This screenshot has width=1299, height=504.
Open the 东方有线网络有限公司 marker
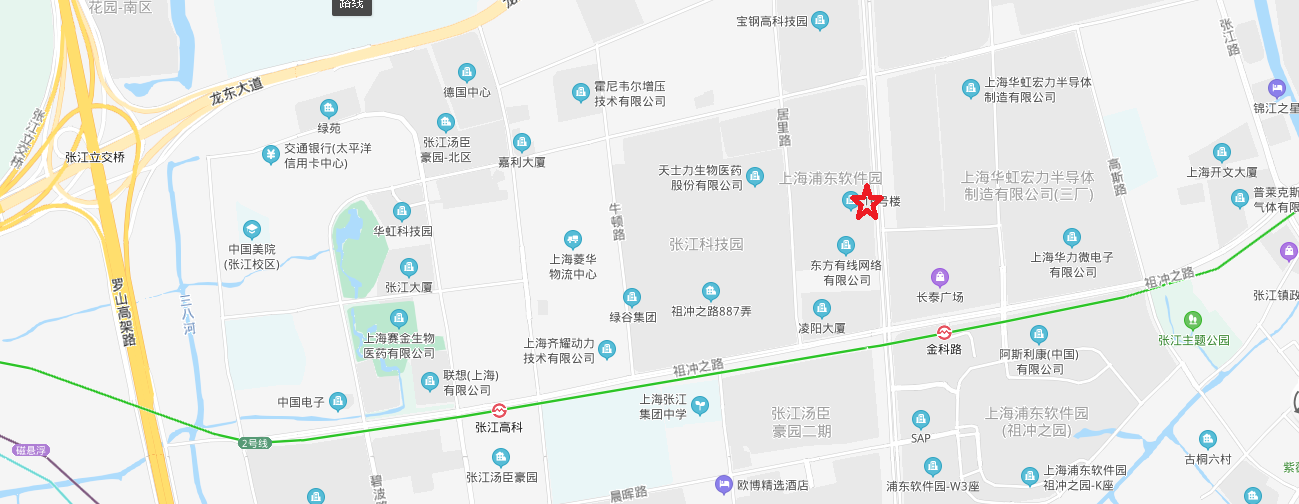pos(846,245)
